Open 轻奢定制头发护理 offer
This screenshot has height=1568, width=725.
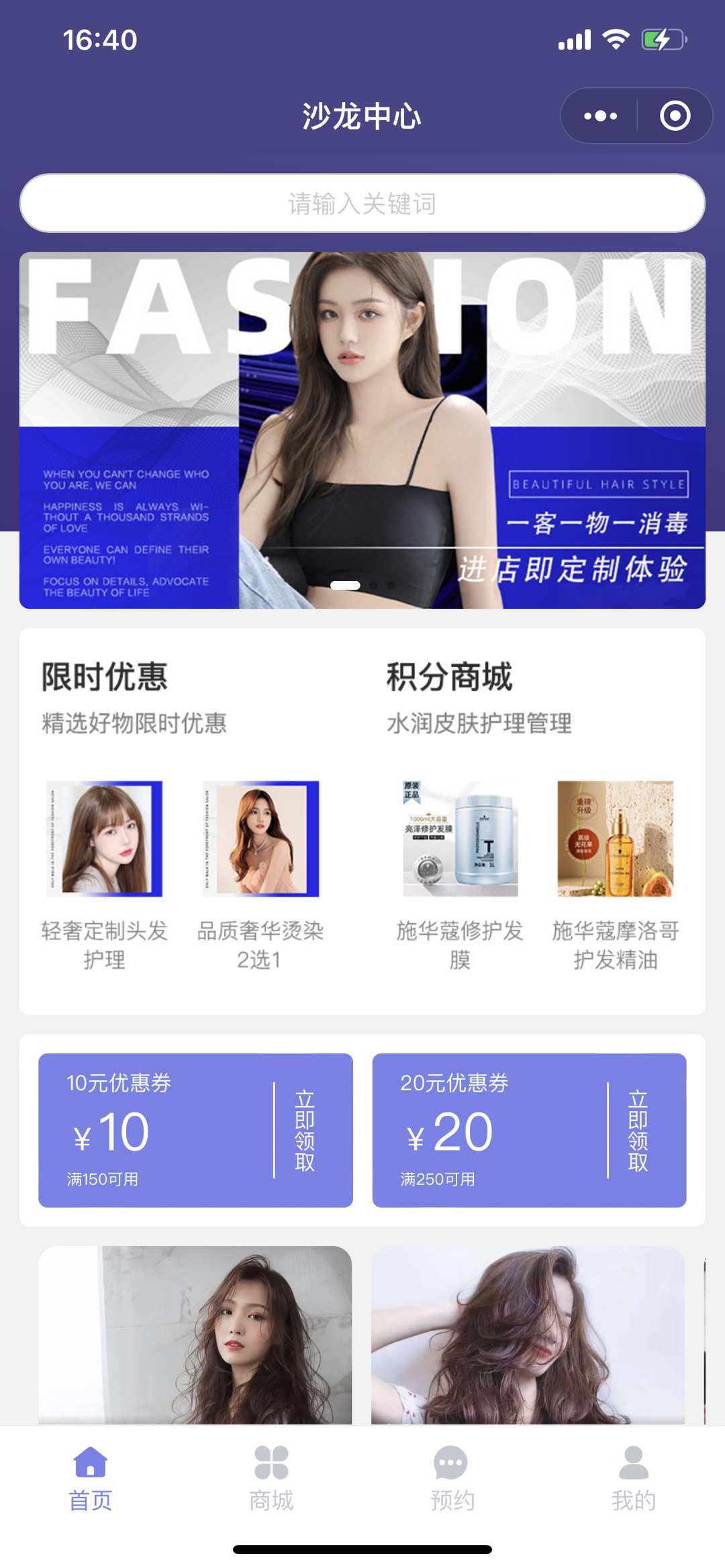[x=104, y=839]
